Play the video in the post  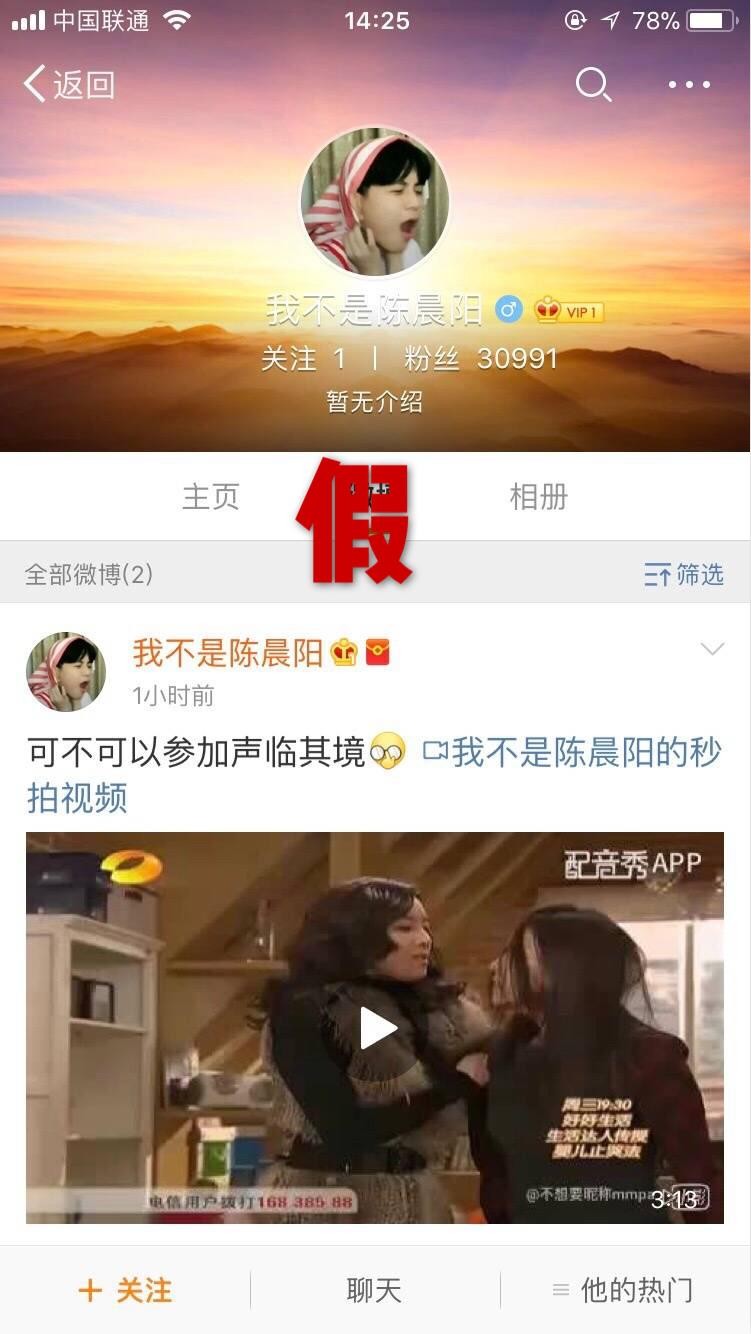click(x=375, y=1028)
